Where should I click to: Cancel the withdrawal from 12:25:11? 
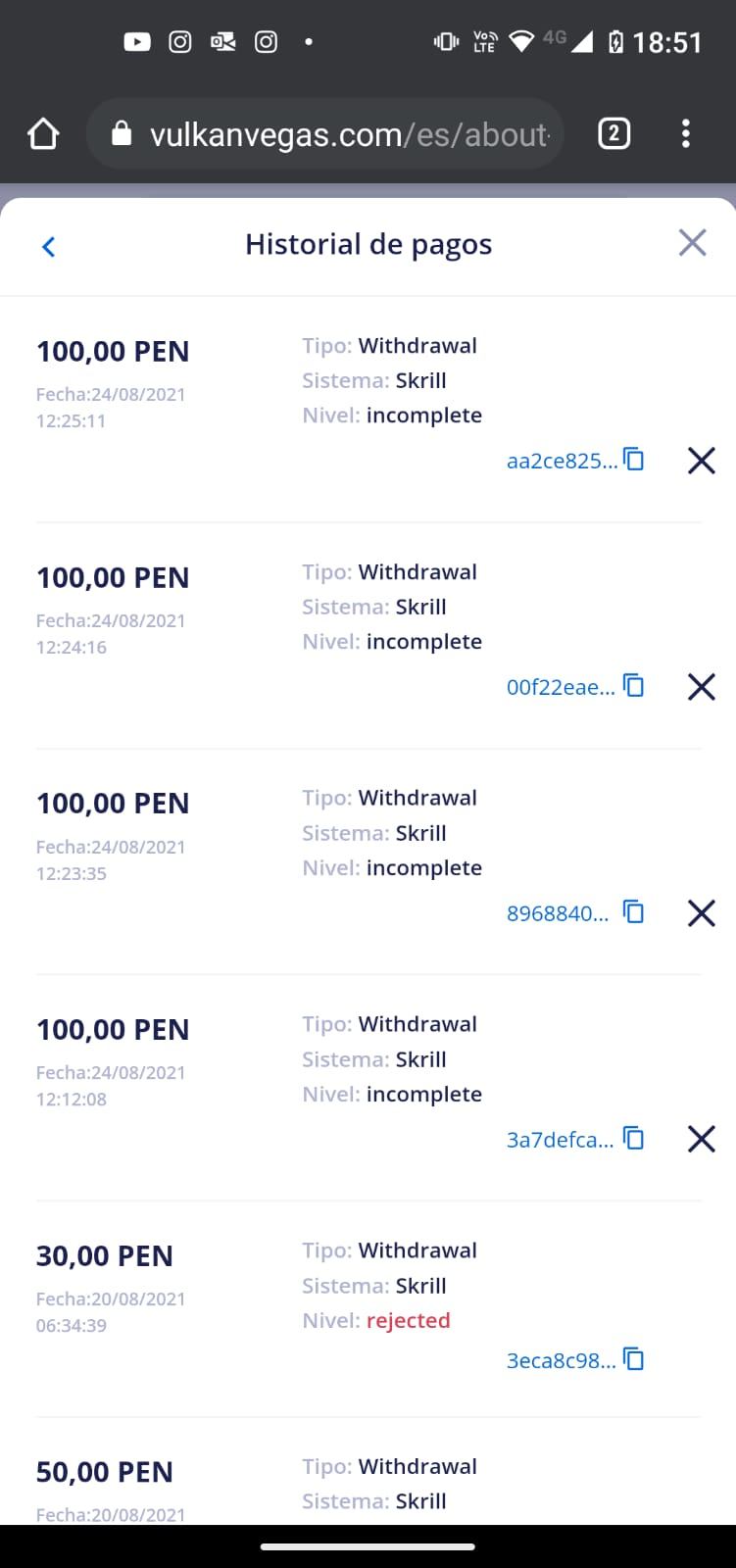701,461
